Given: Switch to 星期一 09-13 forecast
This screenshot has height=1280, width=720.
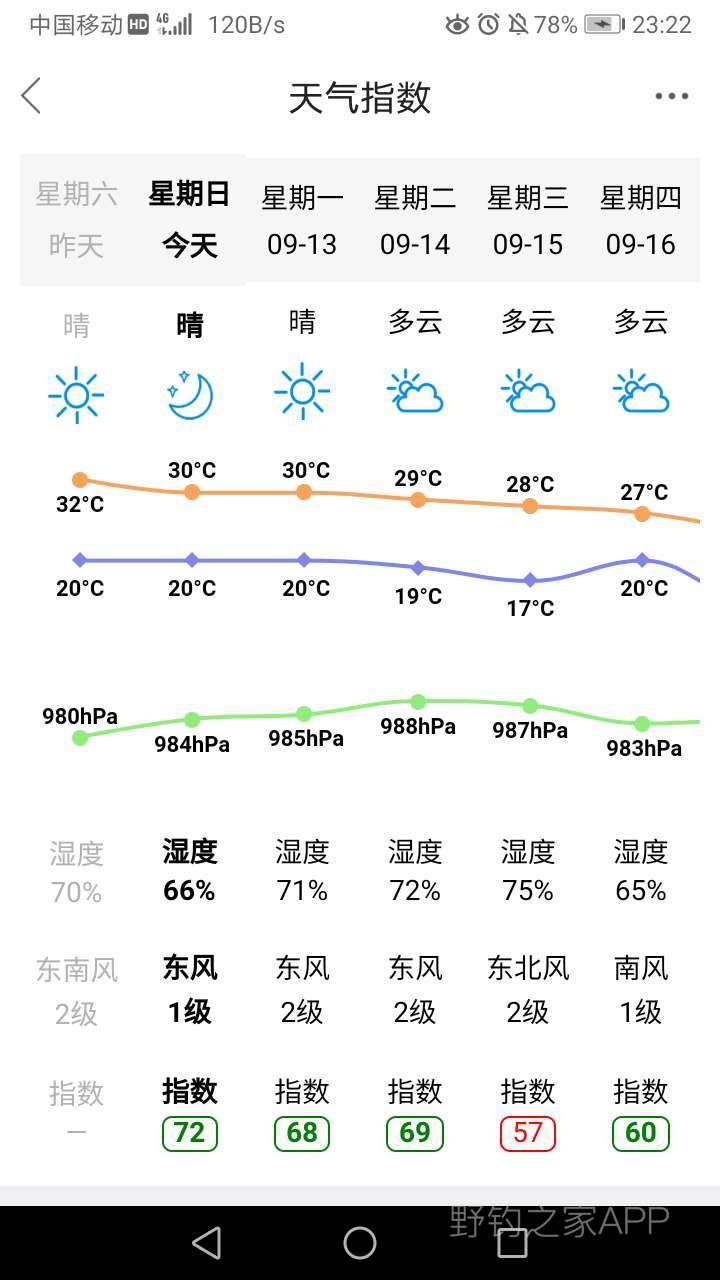Looking at the screenshot, I should [303, 220].
